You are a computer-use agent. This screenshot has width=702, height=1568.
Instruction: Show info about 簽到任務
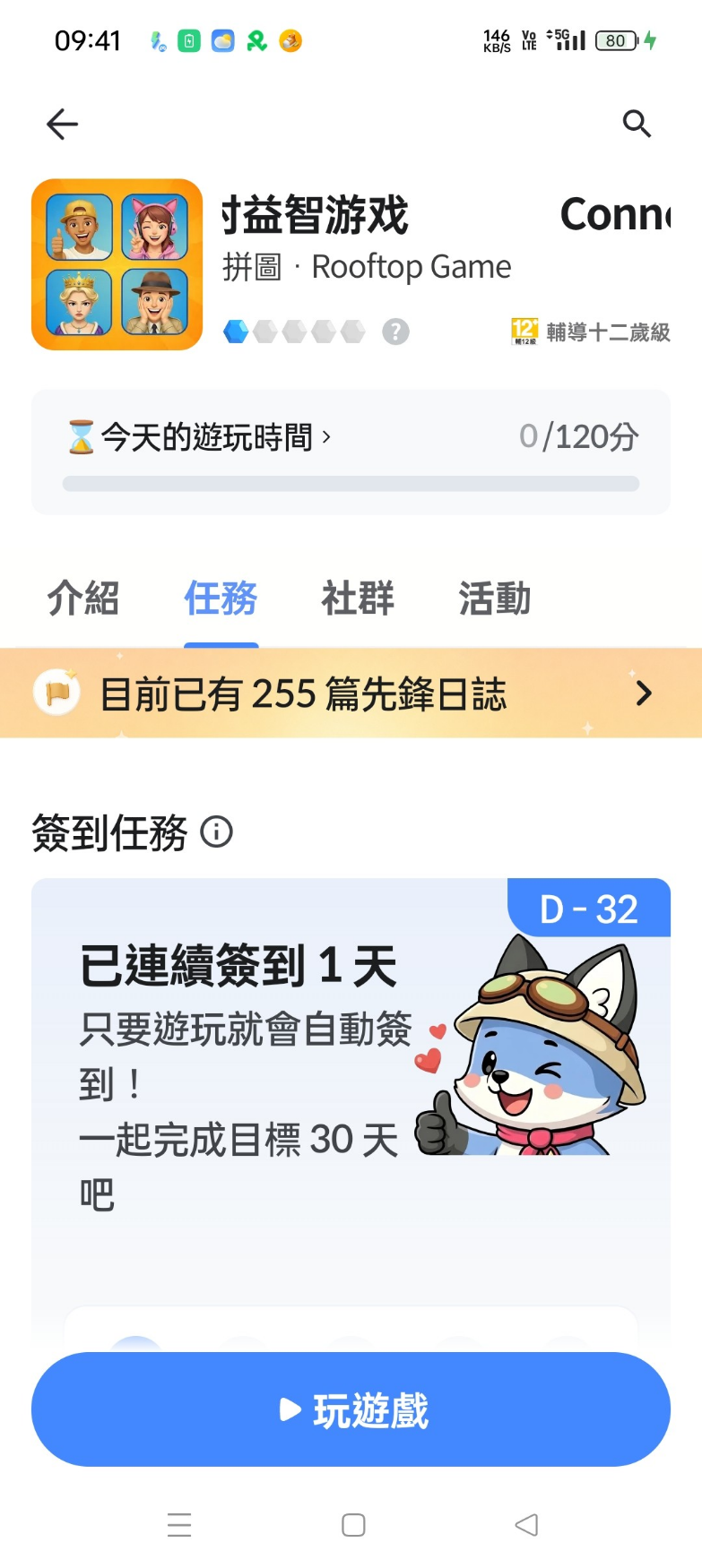coord(216,832)
